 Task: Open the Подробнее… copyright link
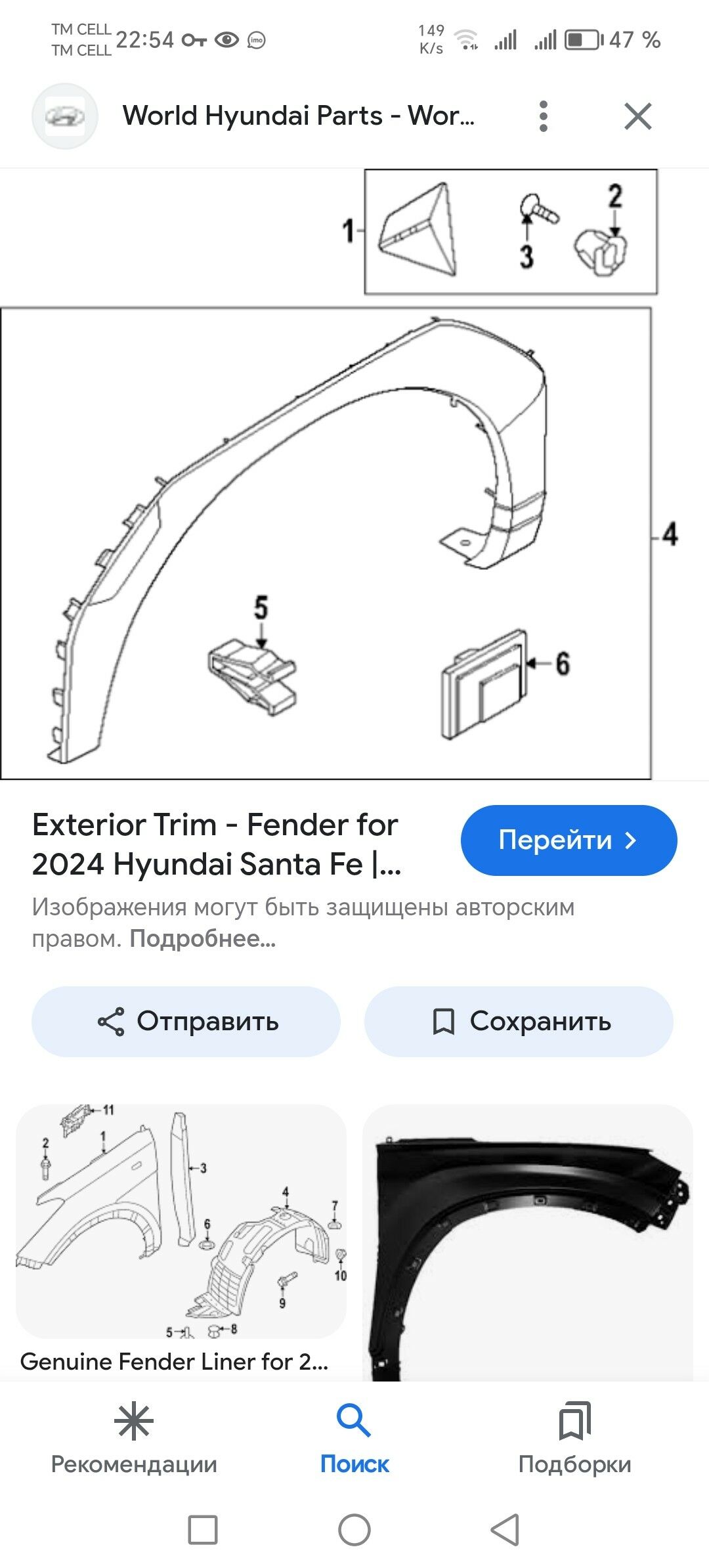(x=202, y=939)
